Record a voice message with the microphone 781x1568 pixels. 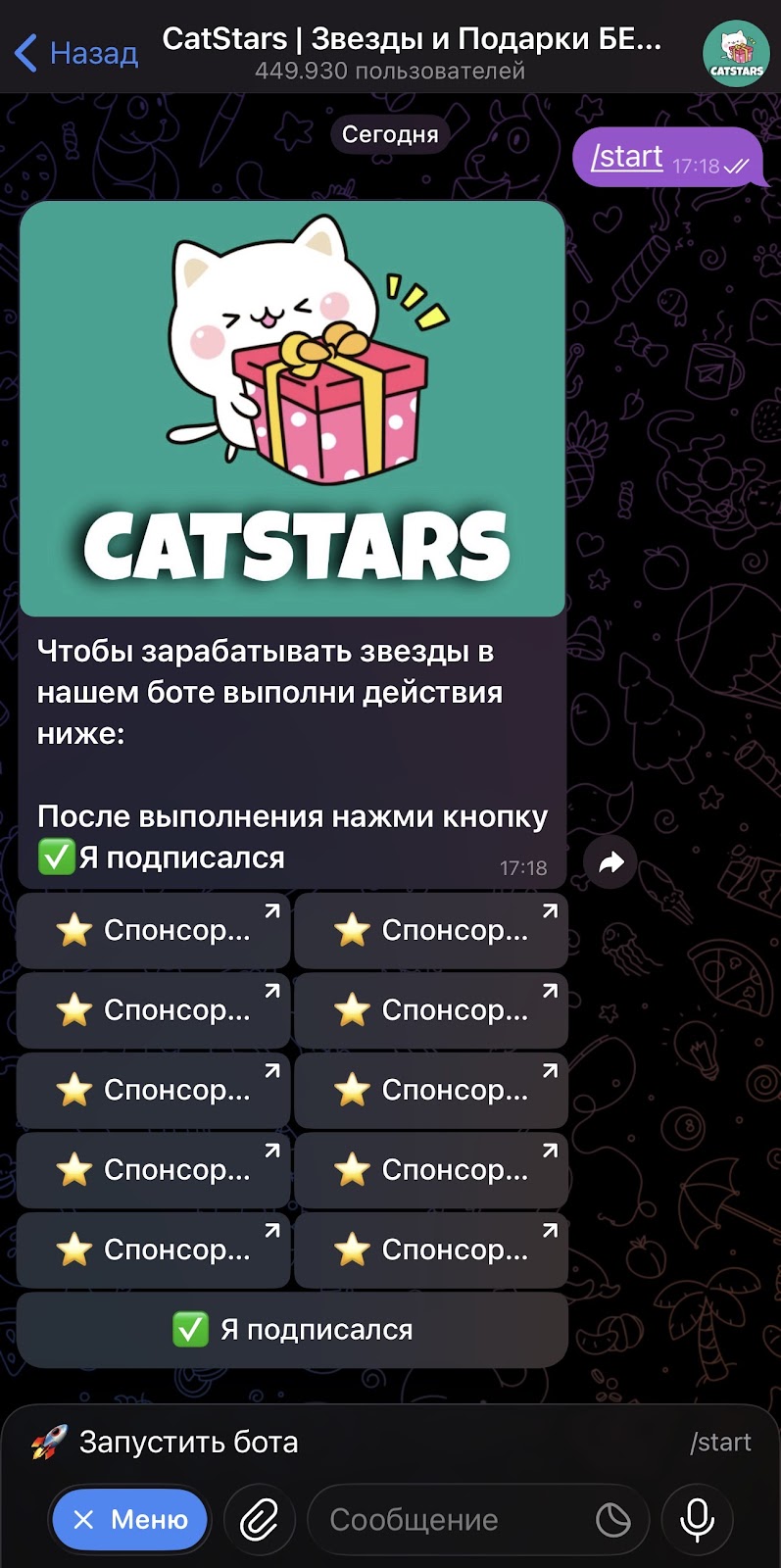coord(697,1520)
